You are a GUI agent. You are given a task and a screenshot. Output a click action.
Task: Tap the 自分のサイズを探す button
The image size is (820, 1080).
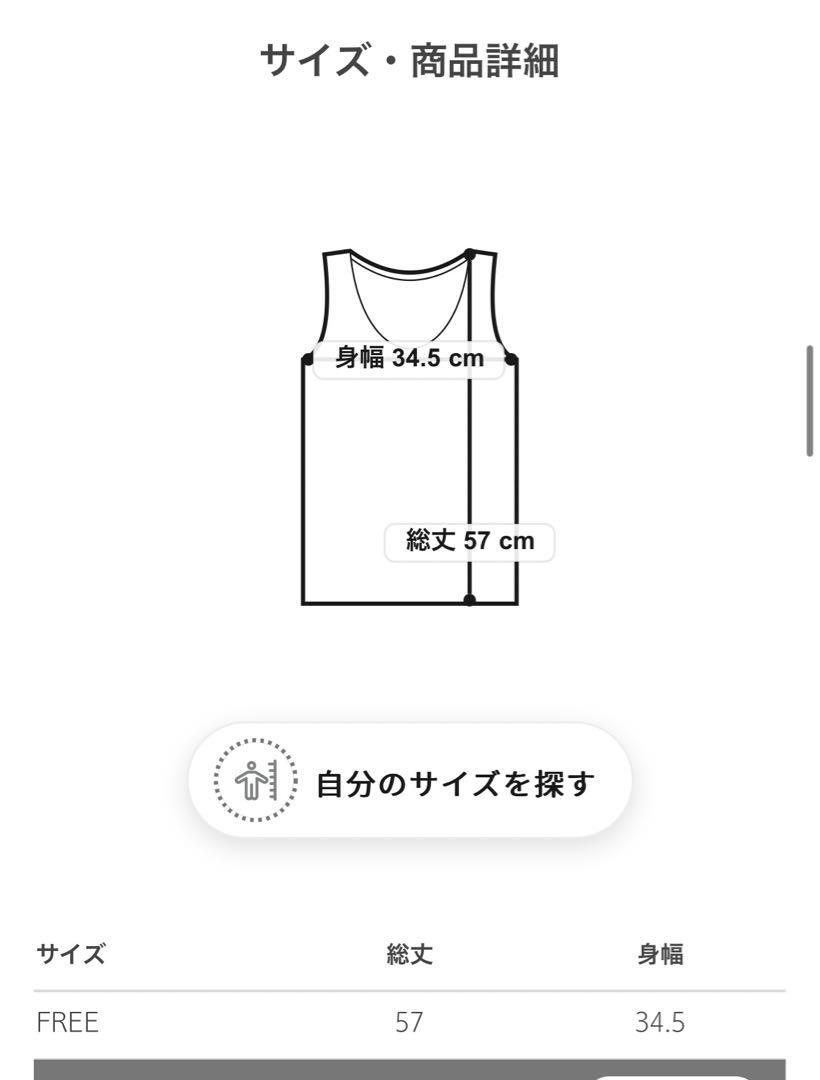[410, 781]
